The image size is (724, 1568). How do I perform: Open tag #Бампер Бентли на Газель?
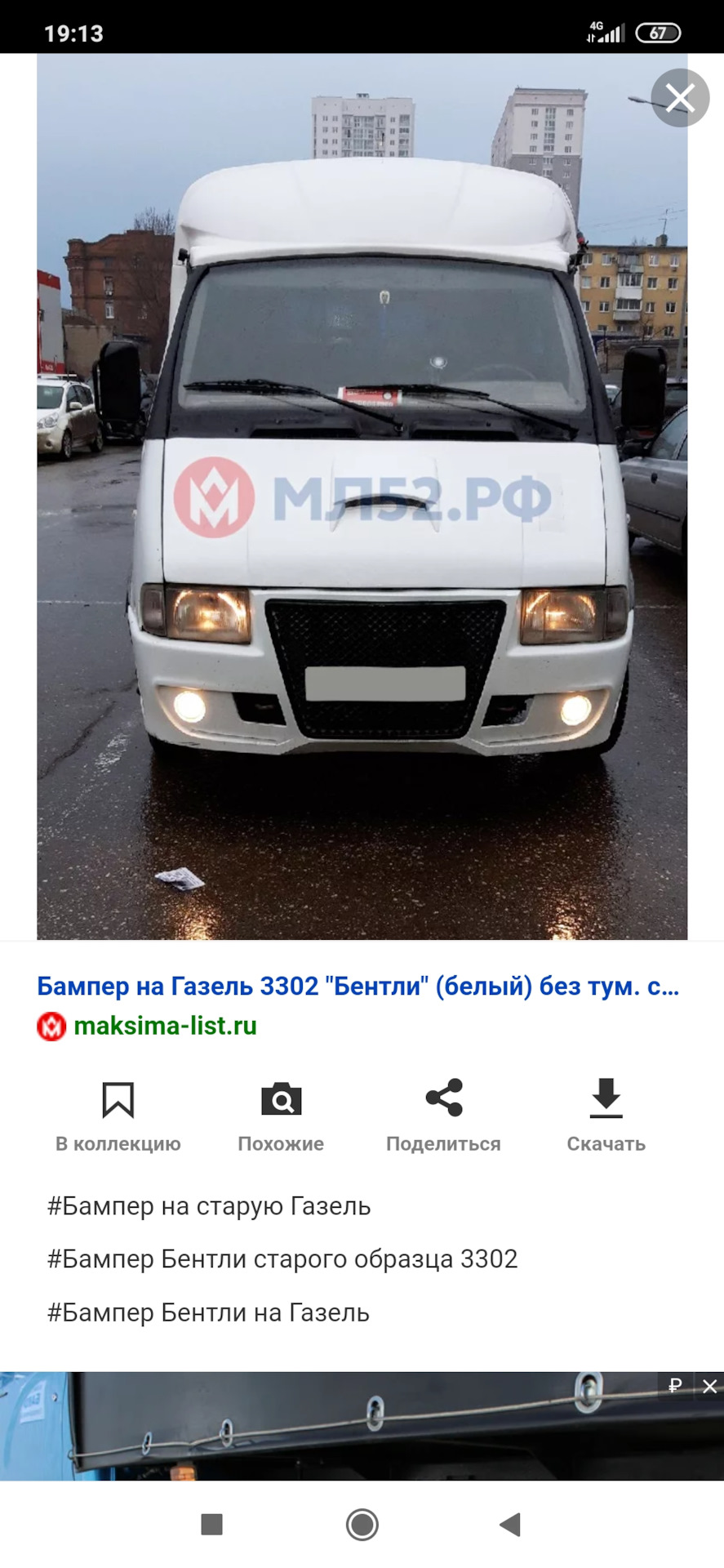[x=208, y=1312]
